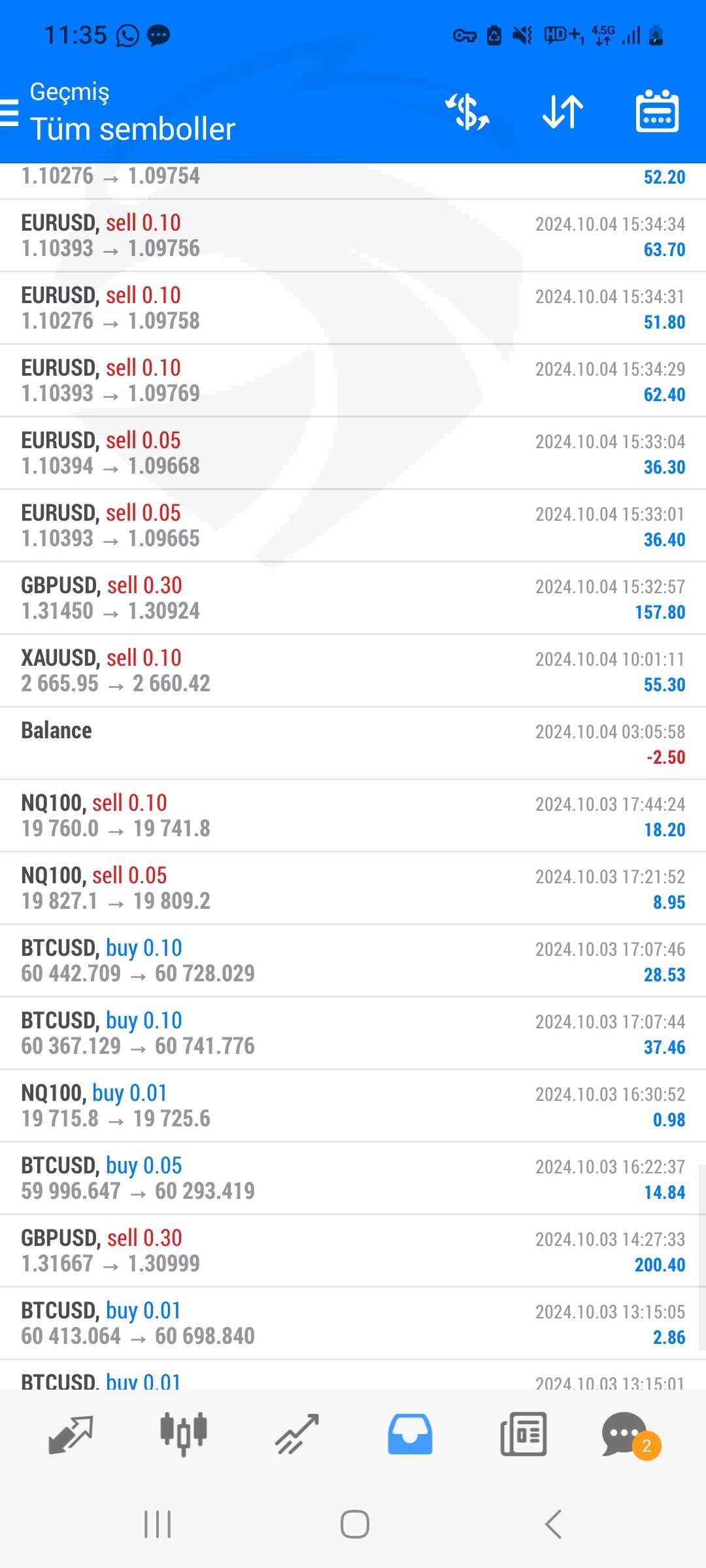Go to the home screen

pyautogui.click(x=354, y=1524)
